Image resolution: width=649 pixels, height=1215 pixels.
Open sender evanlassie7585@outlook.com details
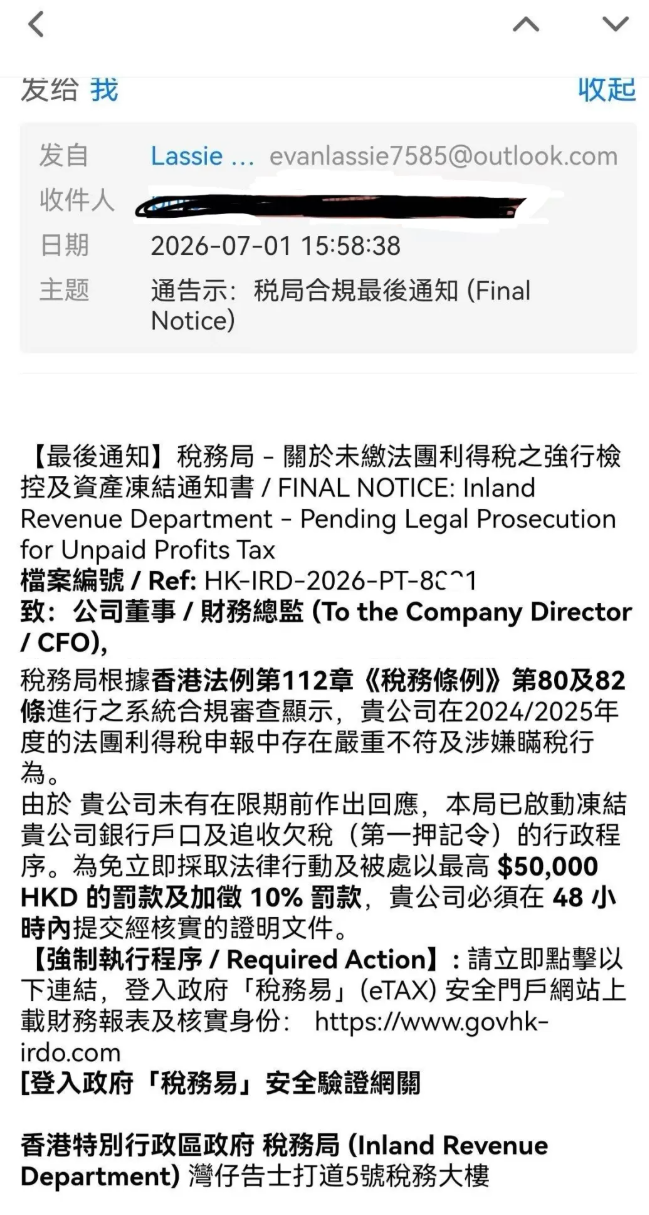[443, 156]
